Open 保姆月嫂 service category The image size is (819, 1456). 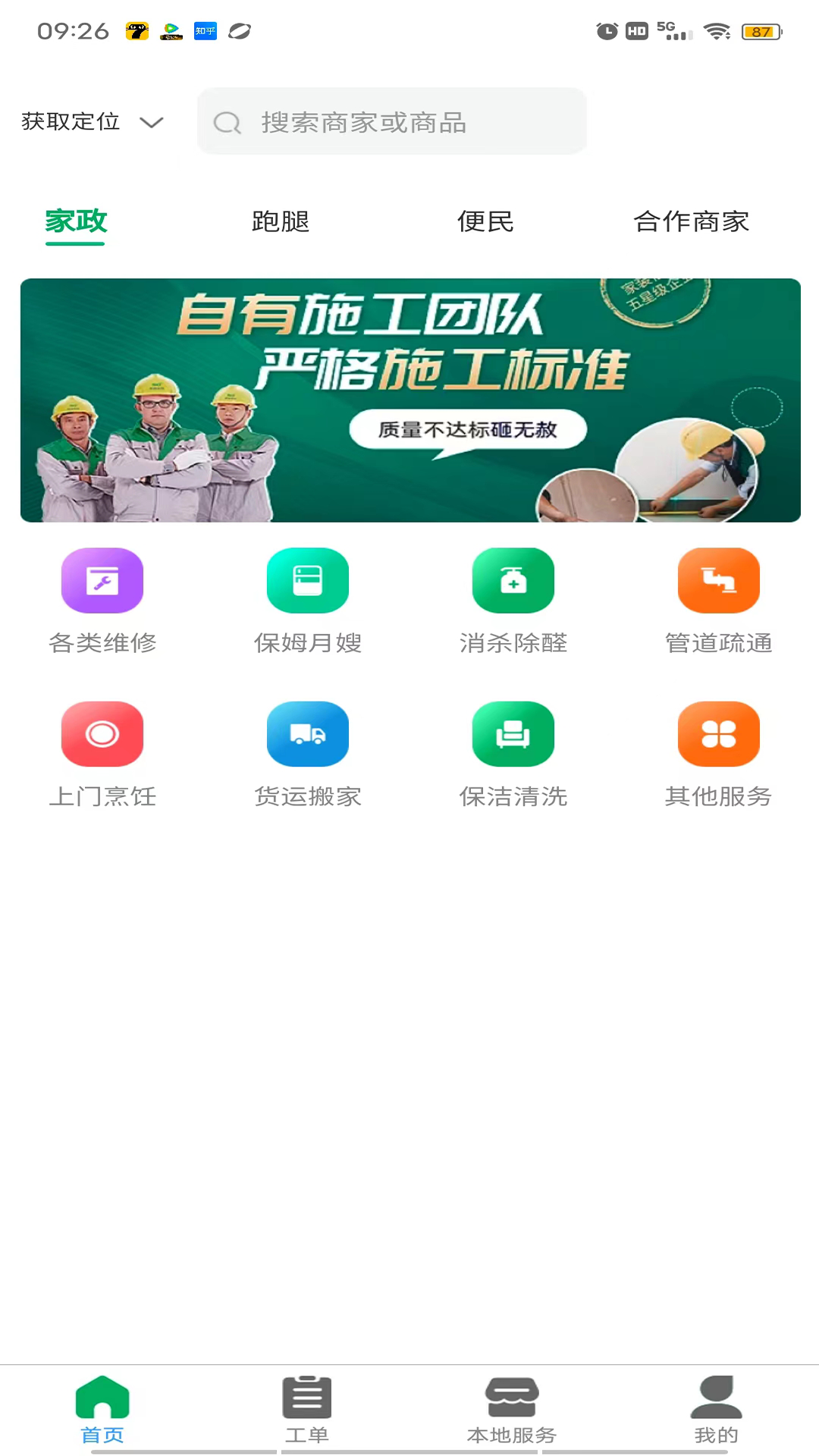point(308,601)
